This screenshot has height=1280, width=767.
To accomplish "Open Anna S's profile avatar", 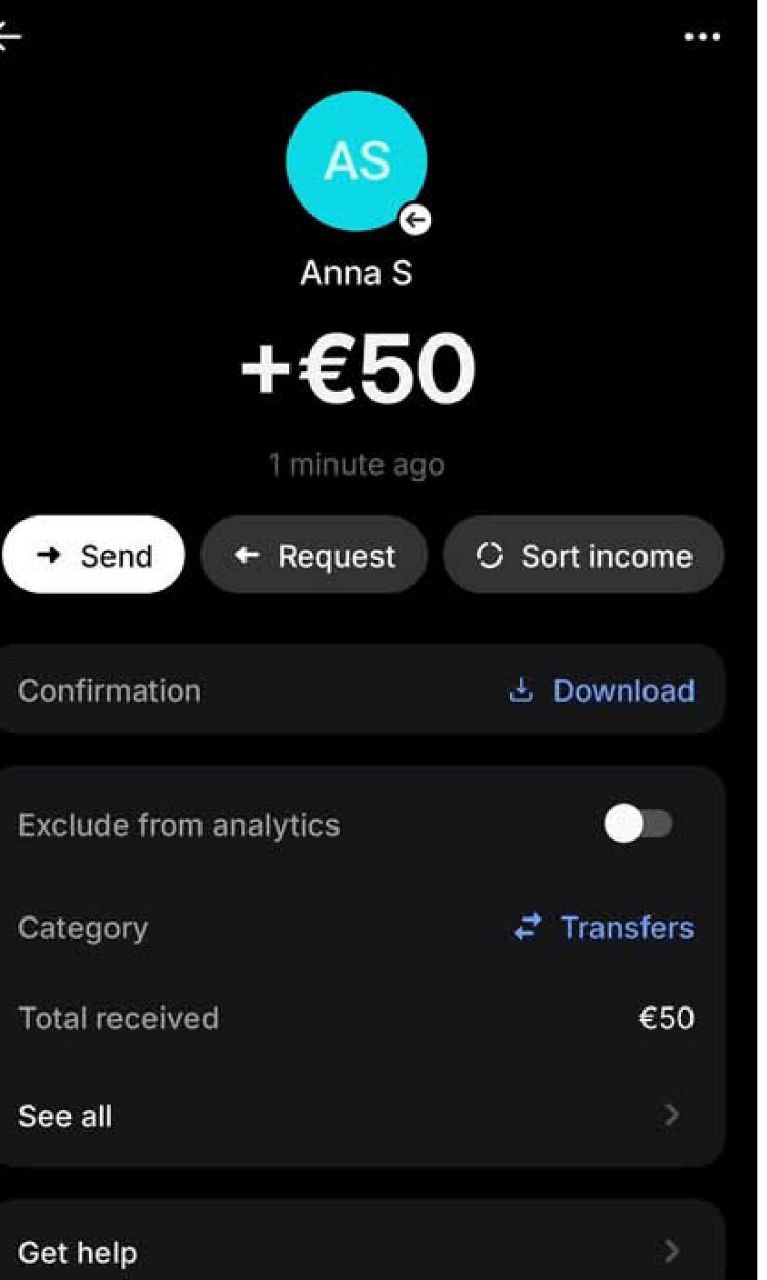I will (357, 161).
